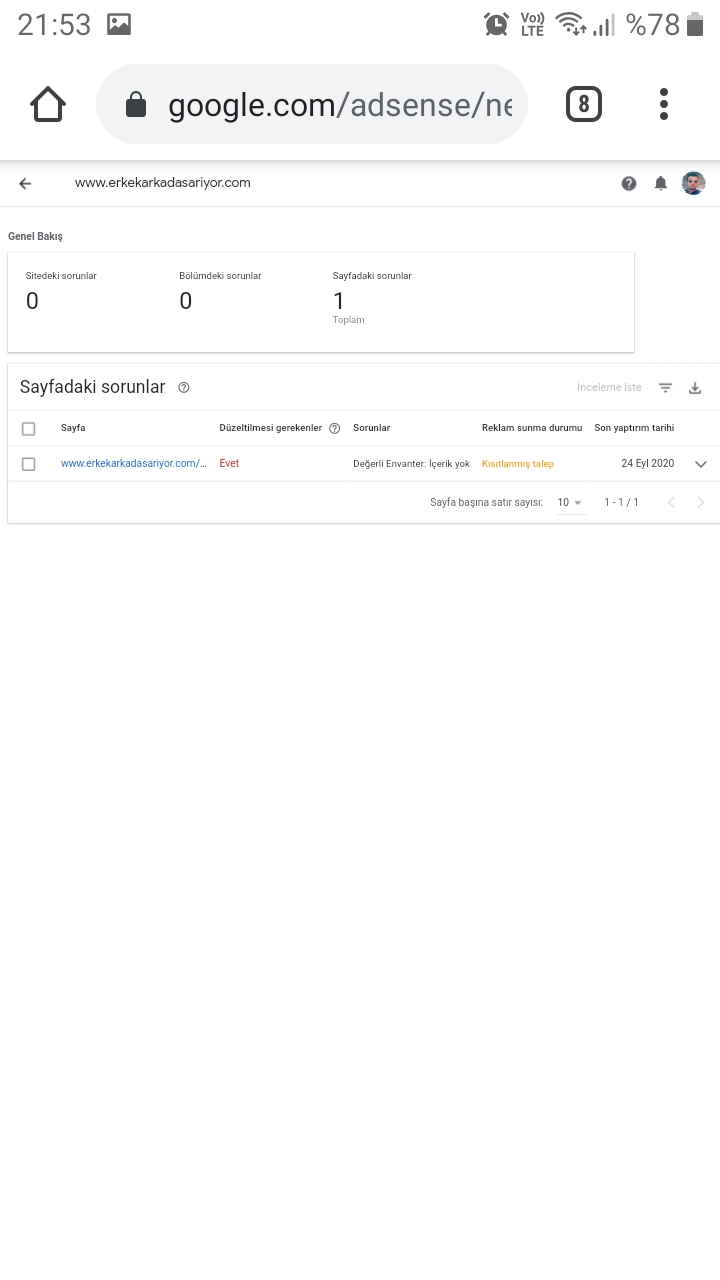720x1280 pixels.
Task: Open the notifications bell
Action: coord(661,183)
